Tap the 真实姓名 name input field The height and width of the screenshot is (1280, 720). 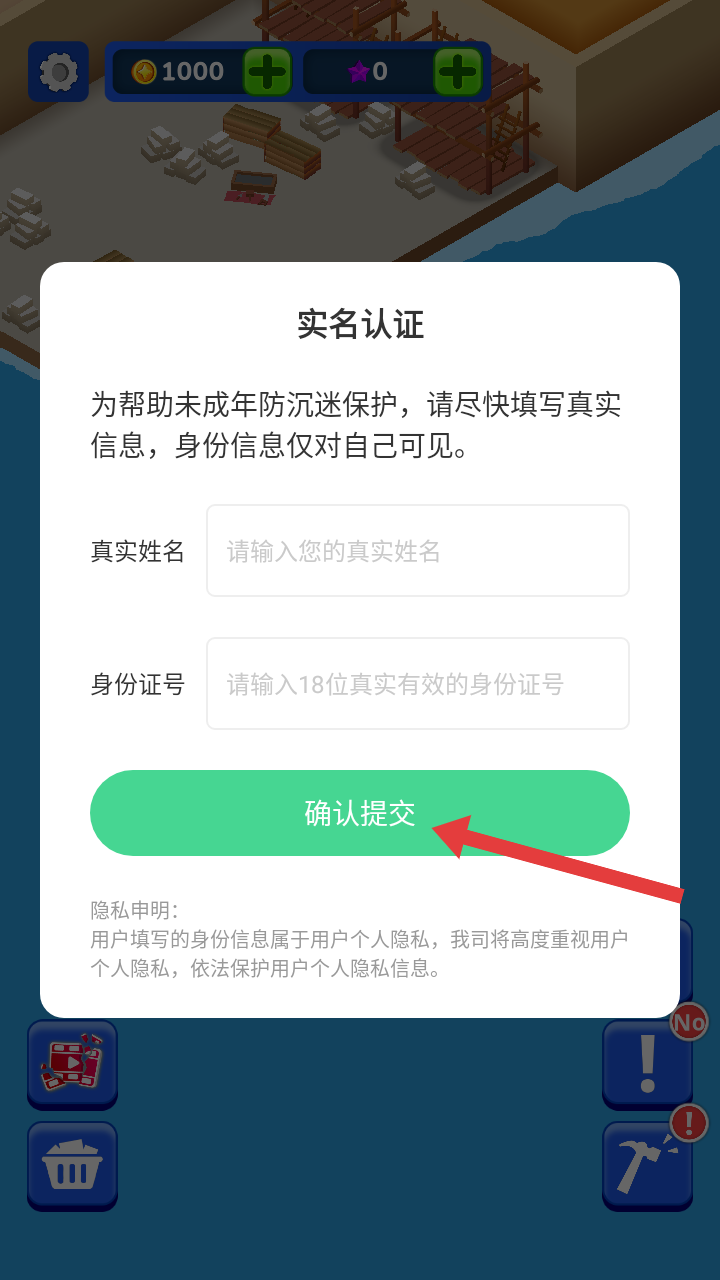tap(418, 551)
